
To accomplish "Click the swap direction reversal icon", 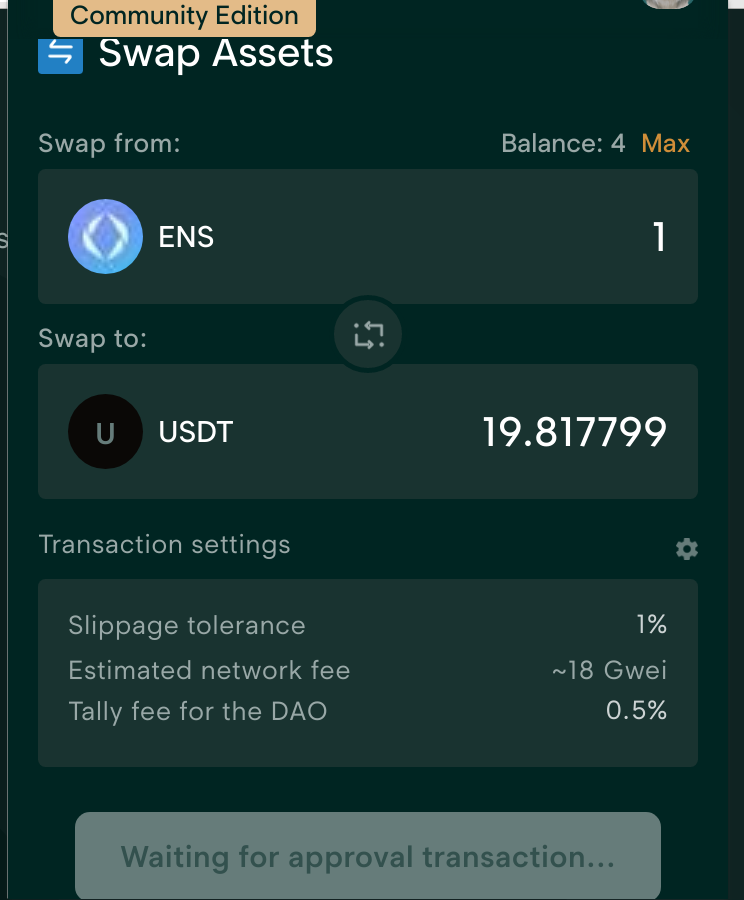I will click(x=367, y=334).
